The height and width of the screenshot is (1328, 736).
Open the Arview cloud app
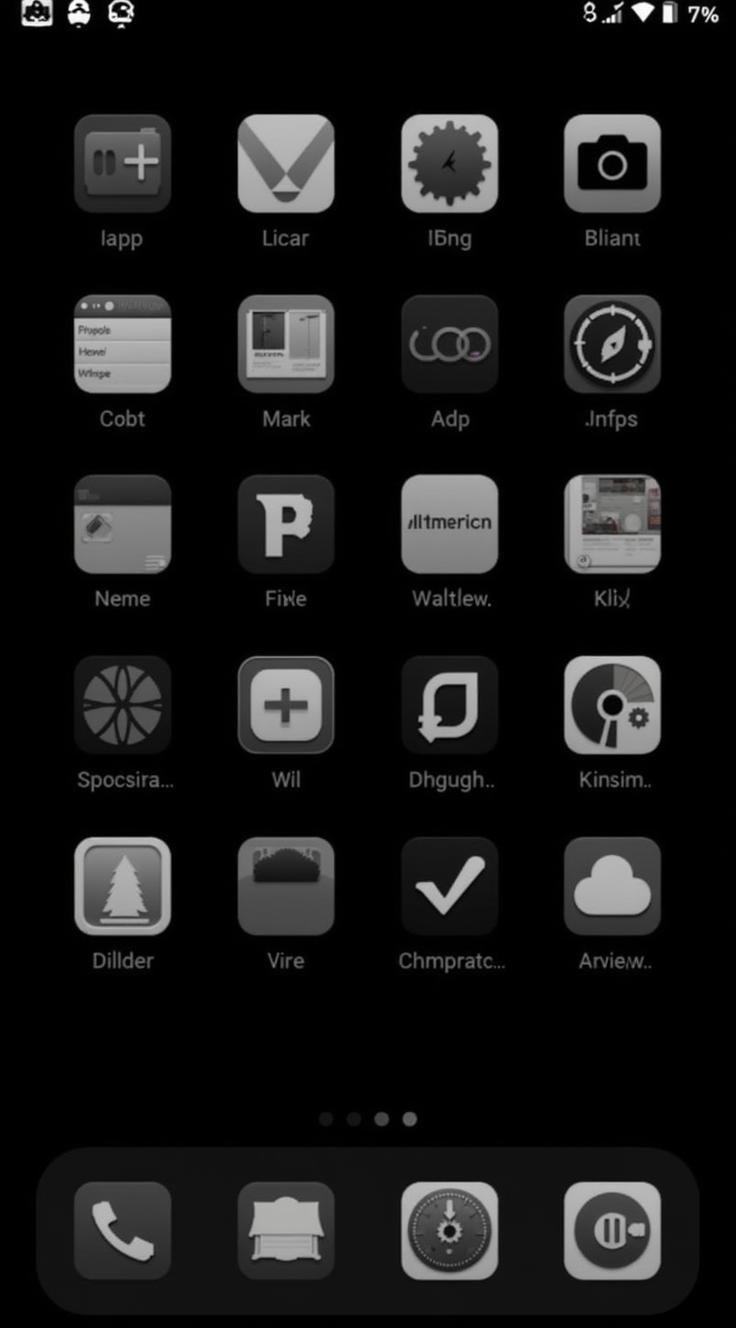click(x=612, y=886)
